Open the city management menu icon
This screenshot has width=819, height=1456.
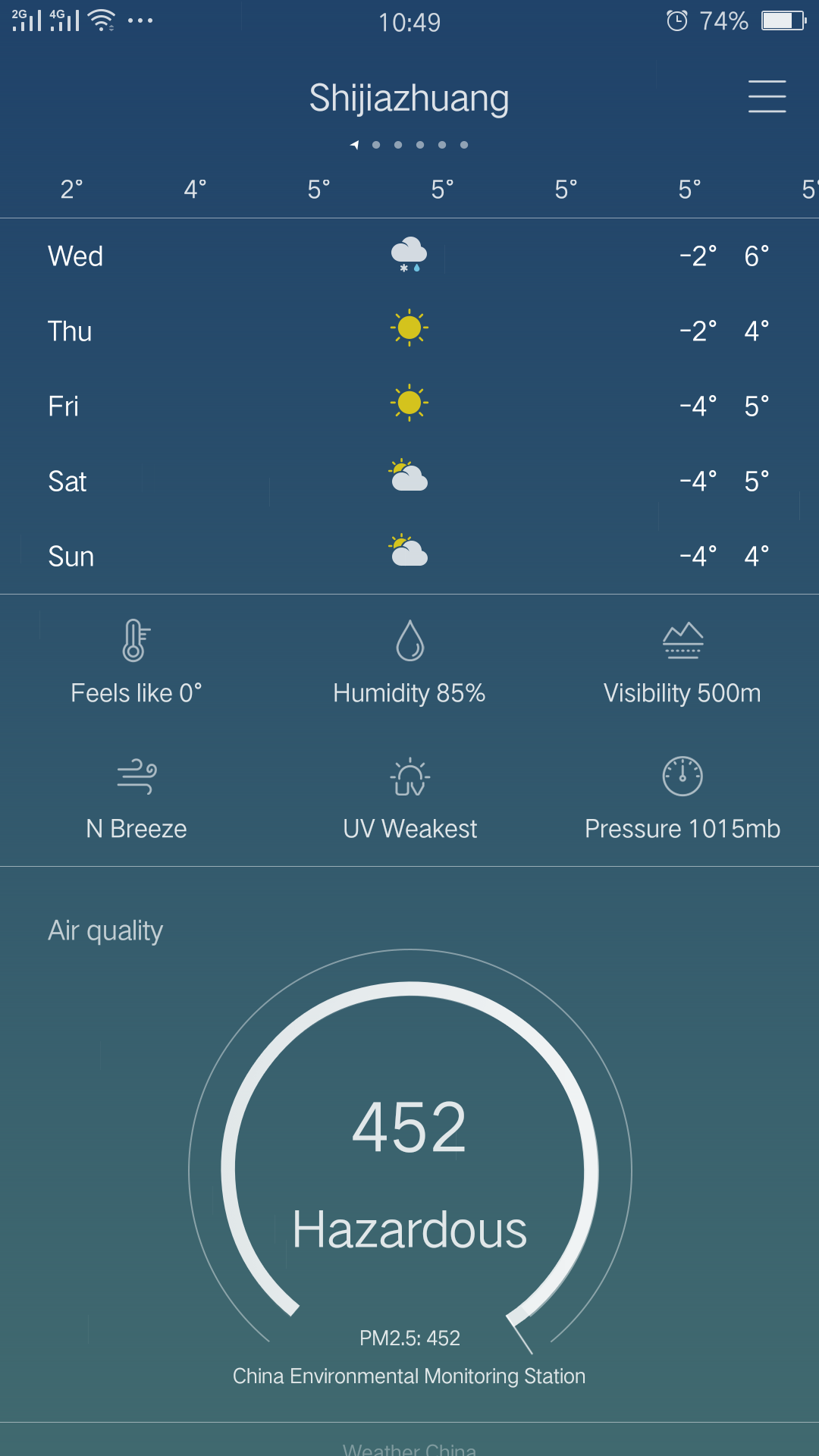(767, 96)
